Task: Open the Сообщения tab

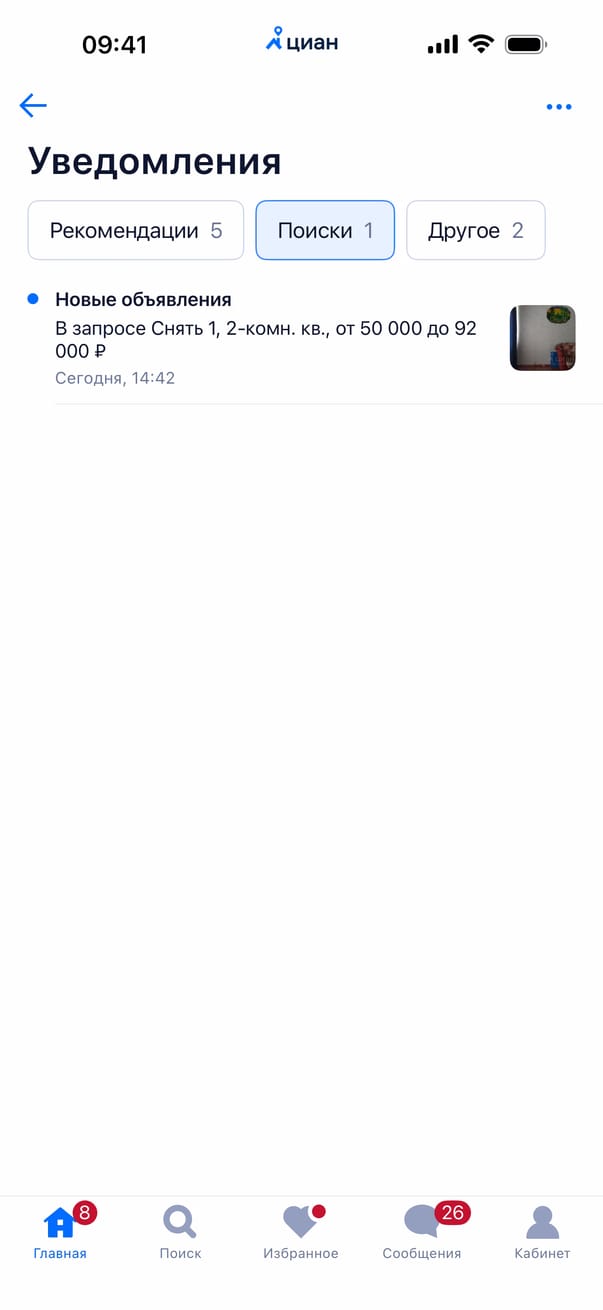Action: (x=422, y=1232)
